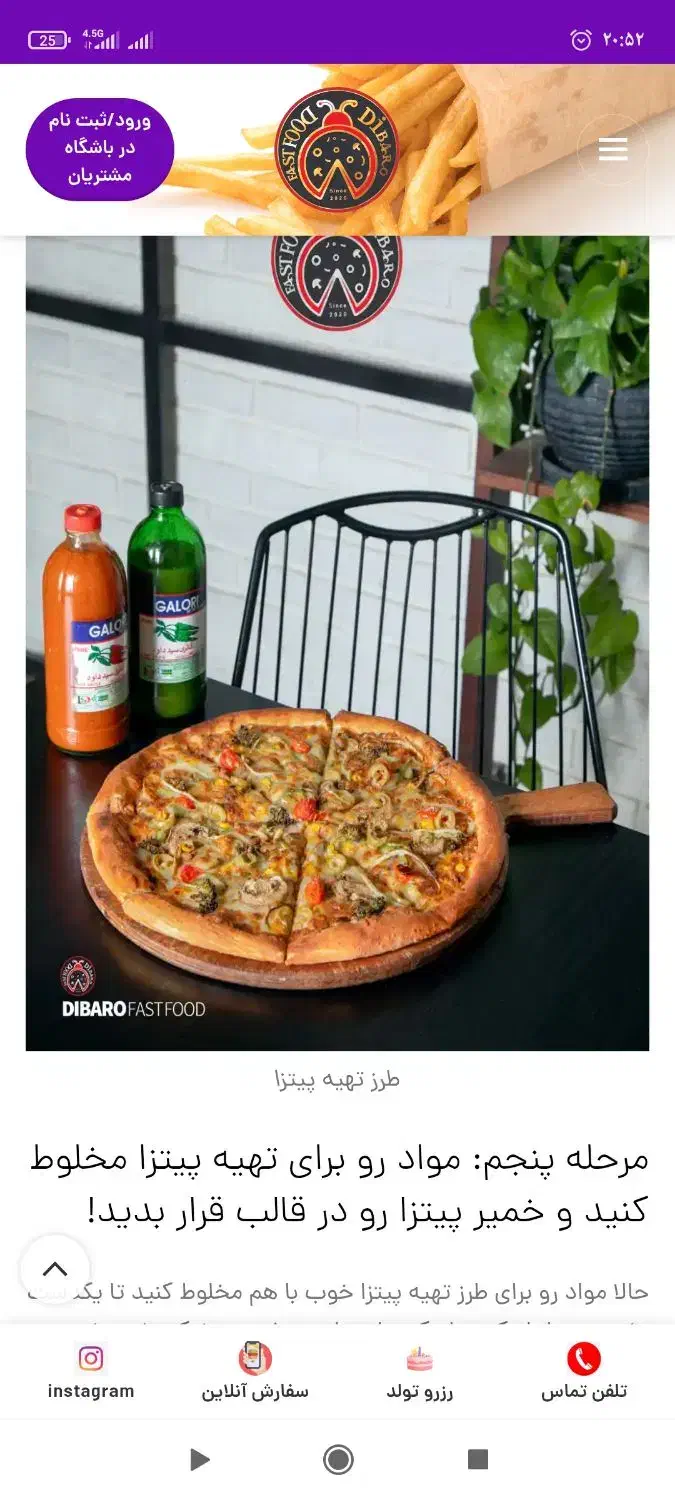Select سفارش آنلاین online order

255,1372
